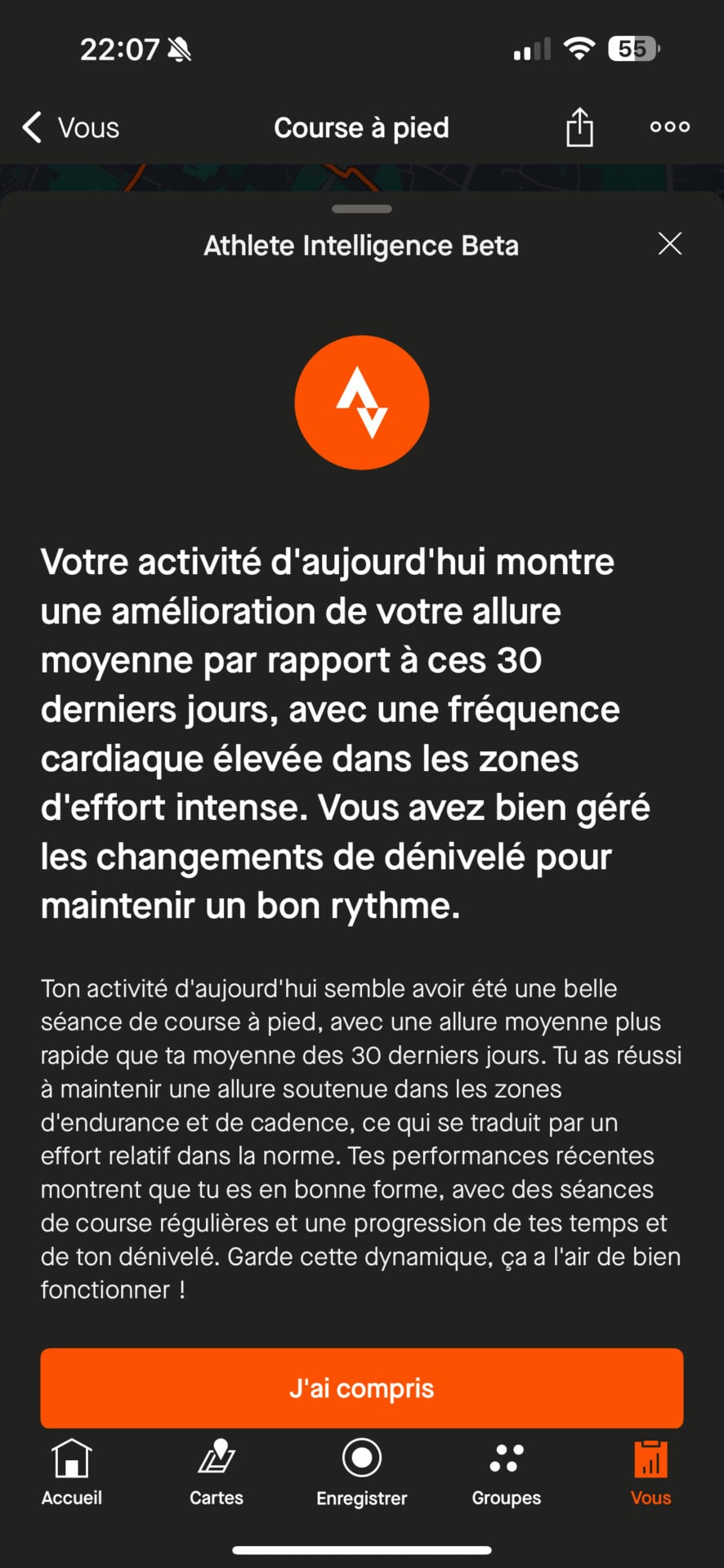Screen dimensions: 724x1568
Task: Tap the Vous tab in the bottom bar
Action: 650,1472
